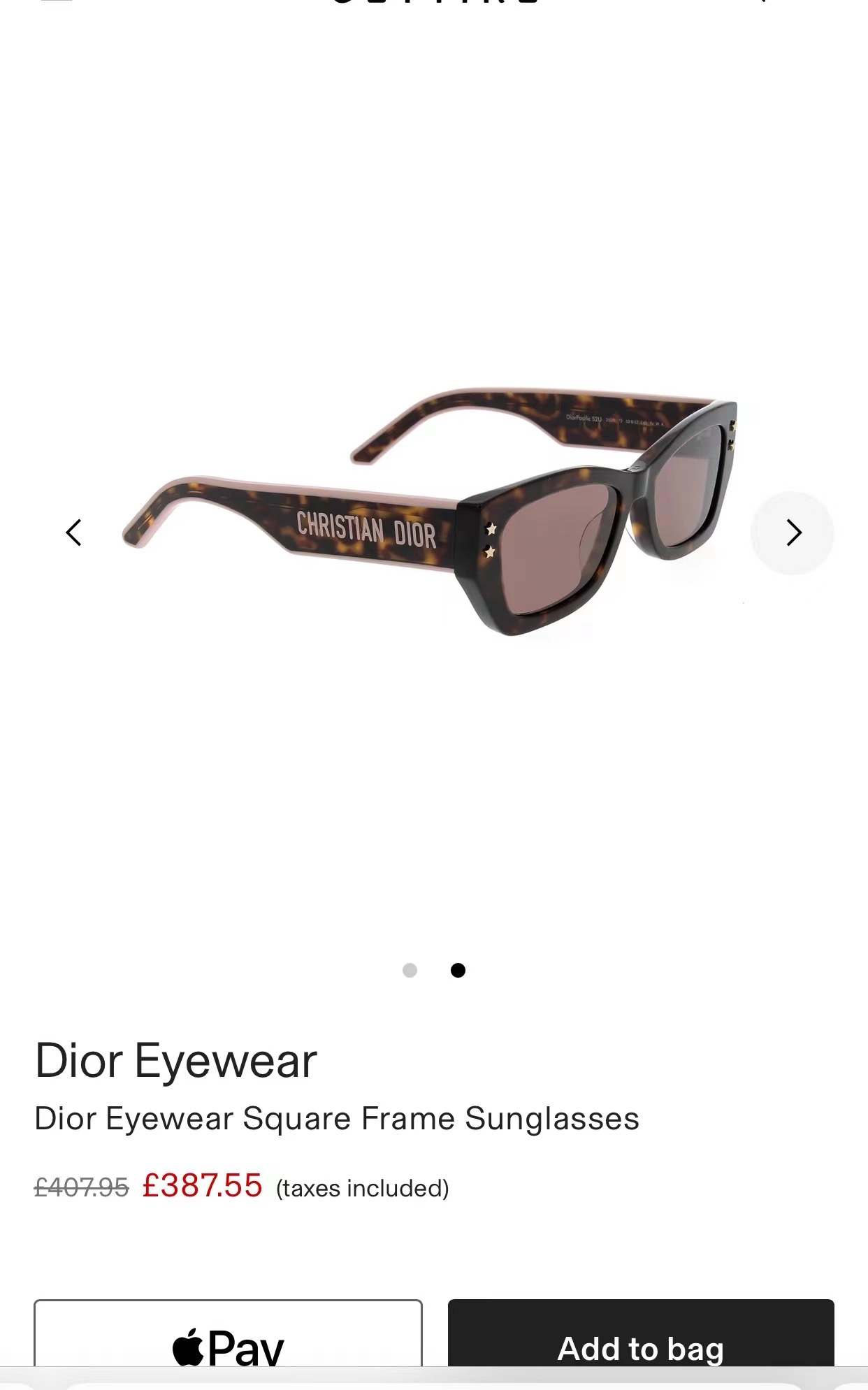This screenshot has width=868, height=1390.
Task: Show the next product image
Action: pyautogui.click(x=793, y=533)
